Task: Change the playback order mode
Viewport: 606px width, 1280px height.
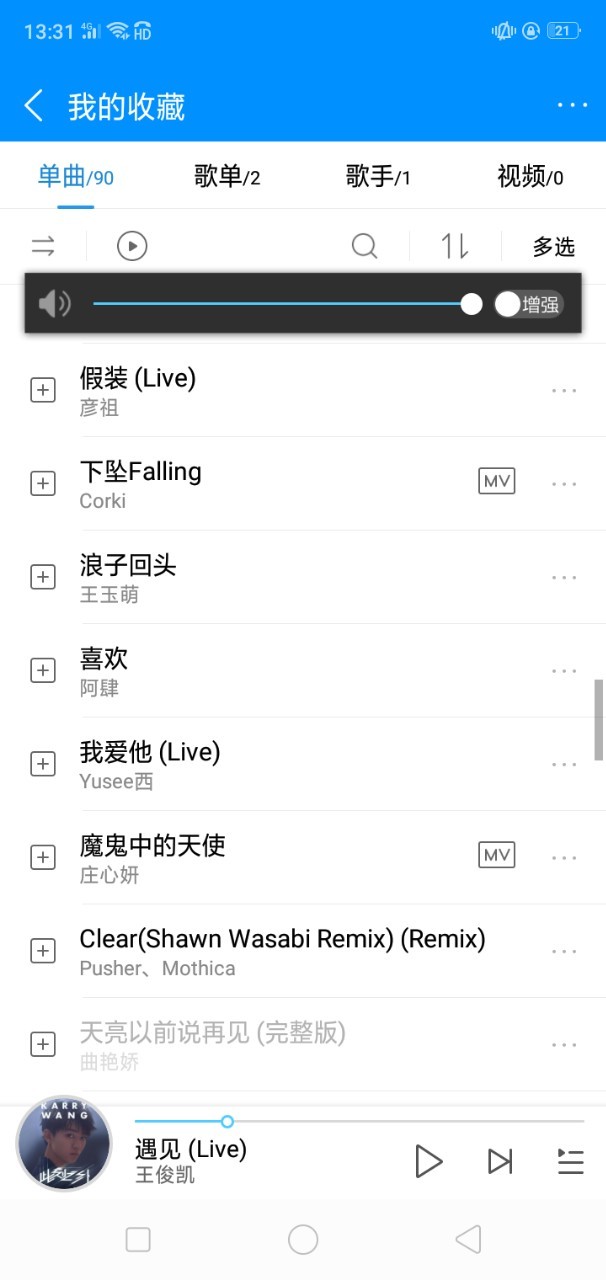Action: [43, 245]
